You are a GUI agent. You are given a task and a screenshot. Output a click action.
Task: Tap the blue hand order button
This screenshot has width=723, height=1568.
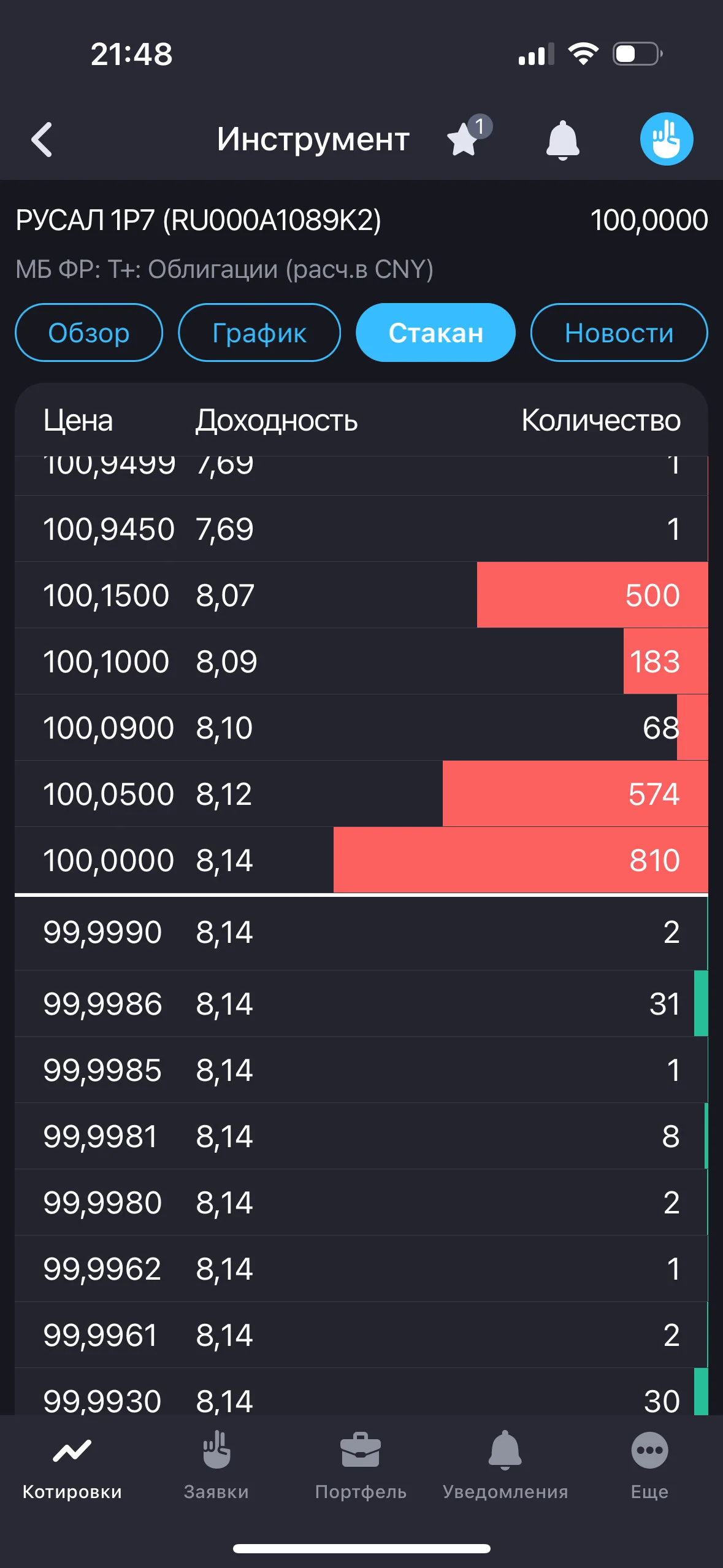(667, 139)
